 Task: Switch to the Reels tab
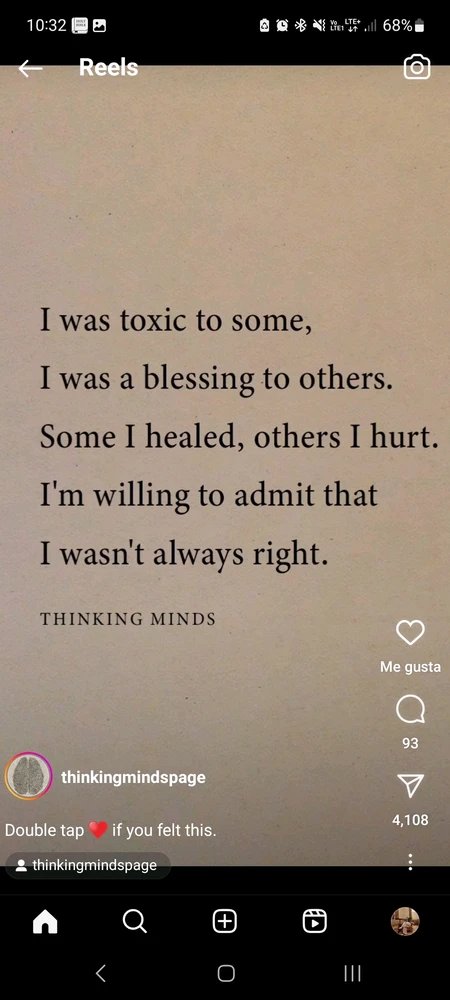[x=314, y=922]
